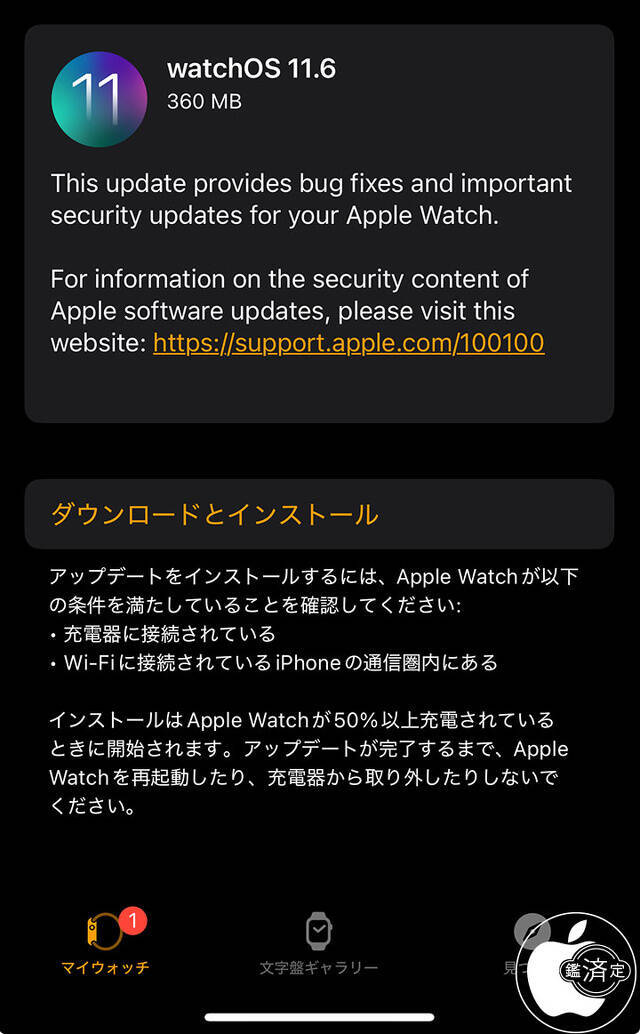Open the support.apple.com/100100 link
This screenshot has height=1034, width=640.
click(348, 343)
